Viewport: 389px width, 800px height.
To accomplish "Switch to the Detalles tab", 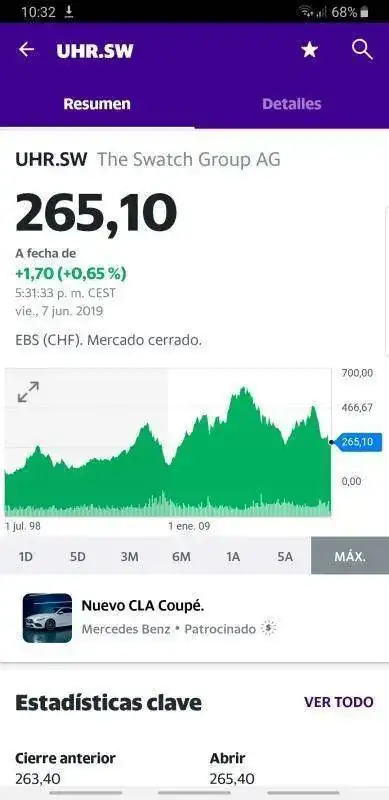I will [291, 104].
